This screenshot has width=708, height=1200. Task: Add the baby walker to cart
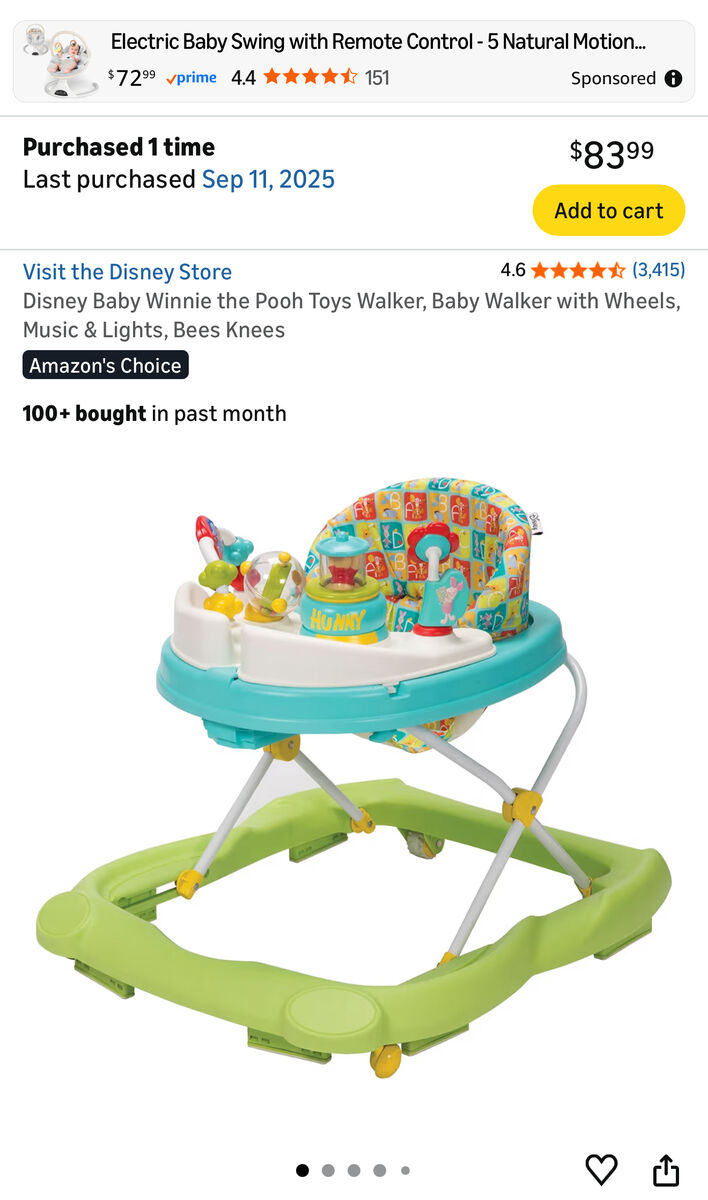(608, 210)
